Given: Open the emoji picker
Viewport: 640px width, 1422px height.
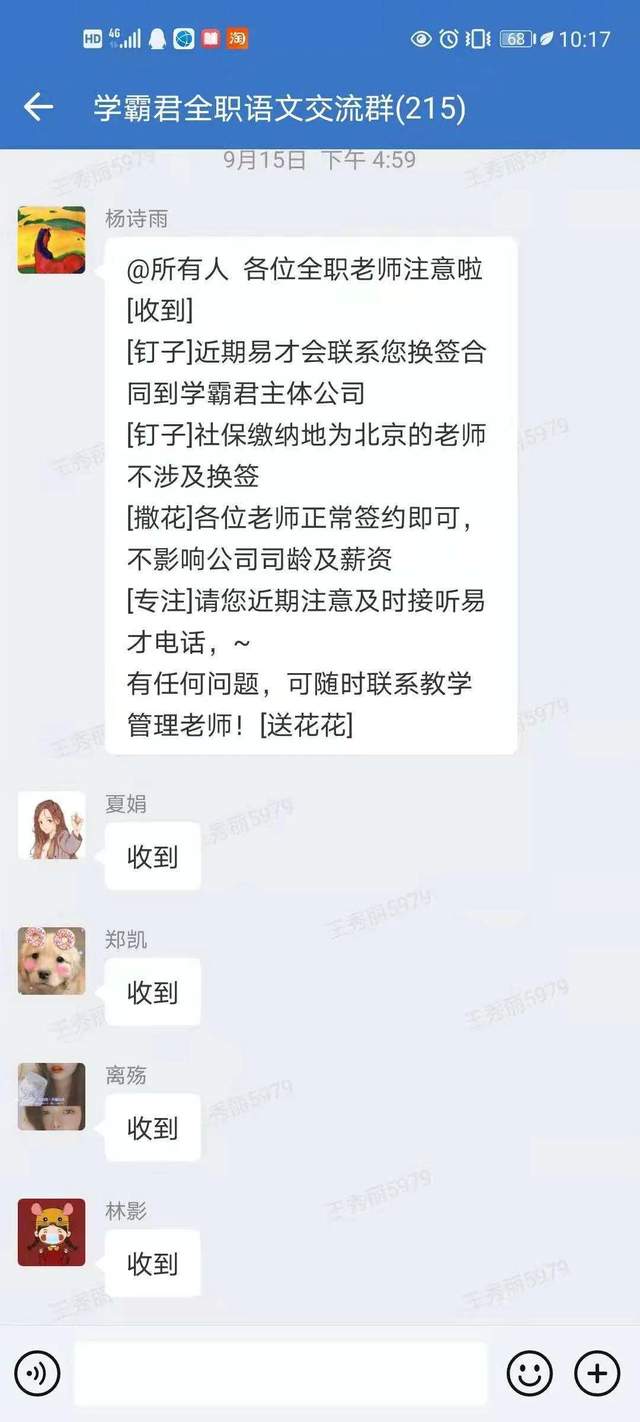Looking at the screenshot, I should point(530,1374).
